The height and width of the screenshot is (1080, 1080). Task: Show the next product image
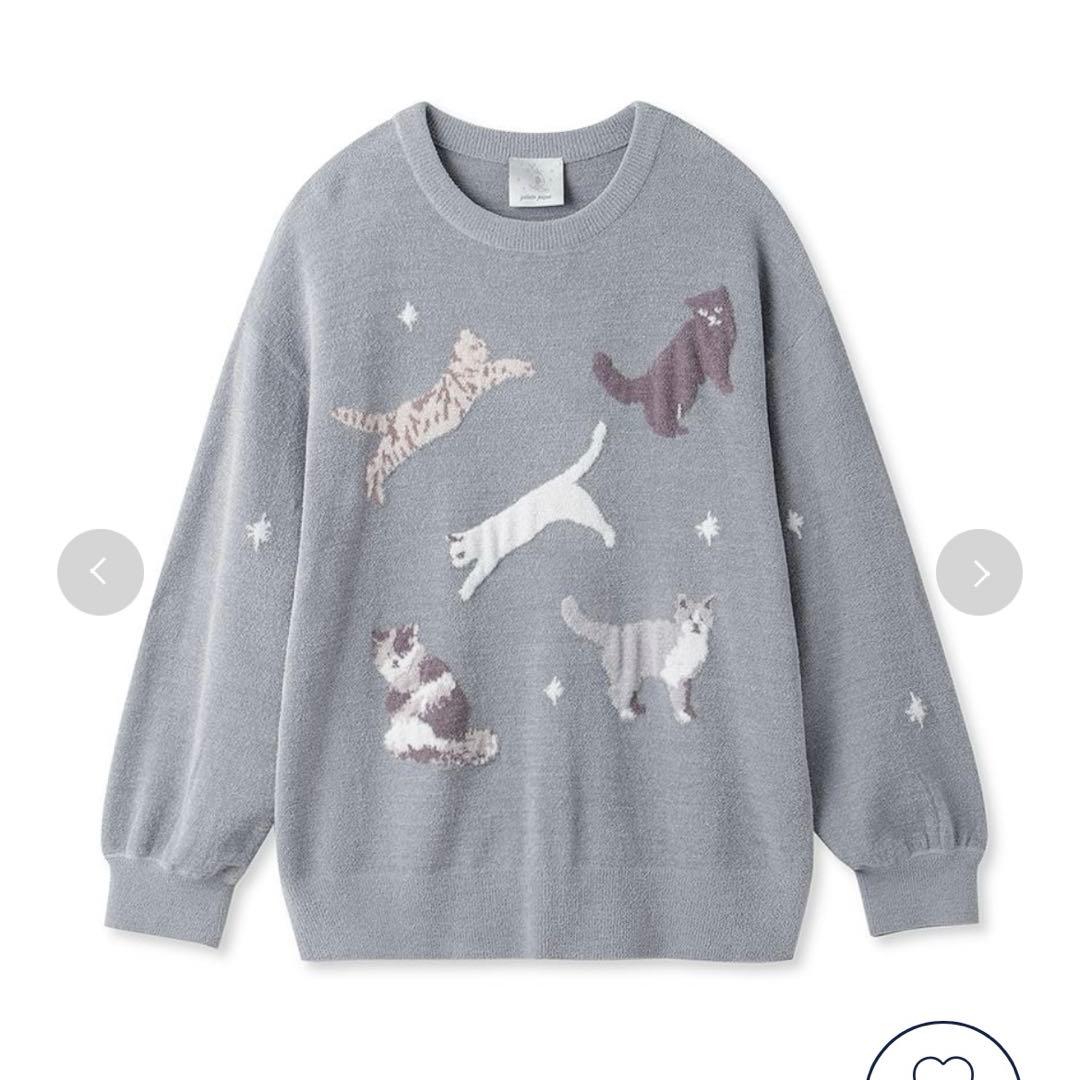(979, 572)
